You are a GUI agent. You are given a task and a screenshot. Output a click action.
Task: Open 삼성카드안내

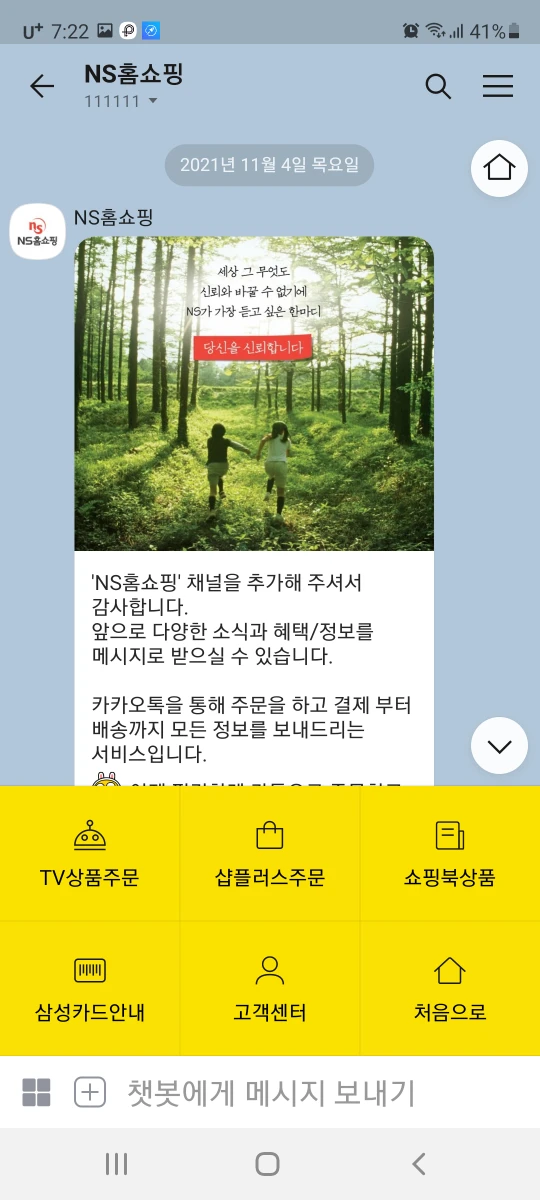click(x=90, y=989)
